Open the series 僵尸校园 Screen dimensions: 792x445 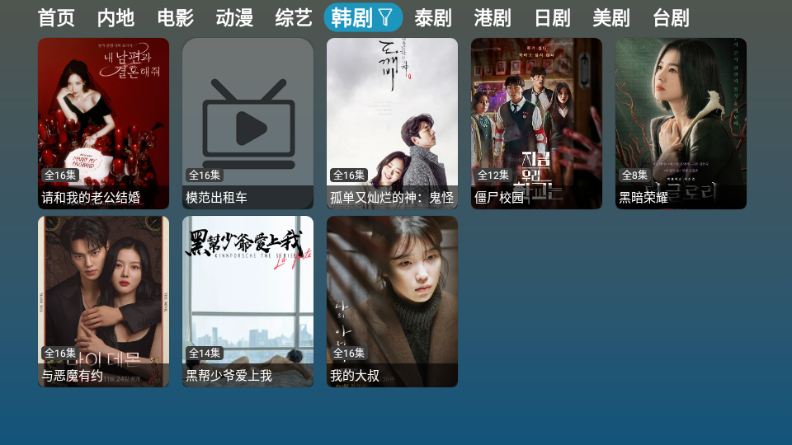coord(536,123)
